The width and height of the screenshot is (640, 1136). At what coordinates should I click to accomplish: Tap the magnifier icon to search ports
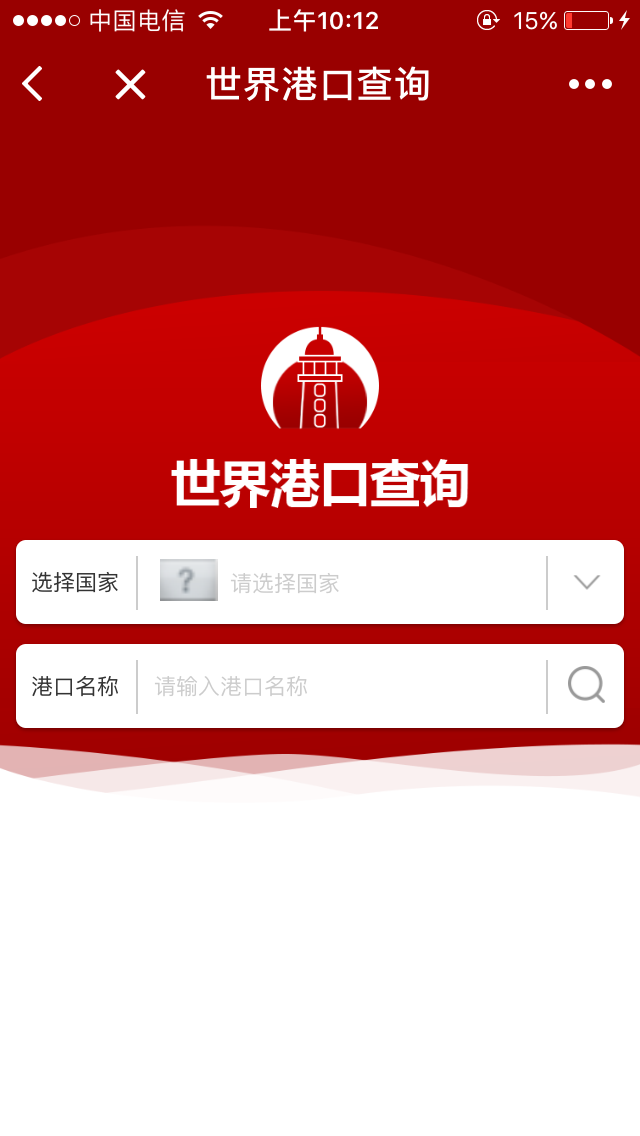pyautogui.click(x=586, y=686)
